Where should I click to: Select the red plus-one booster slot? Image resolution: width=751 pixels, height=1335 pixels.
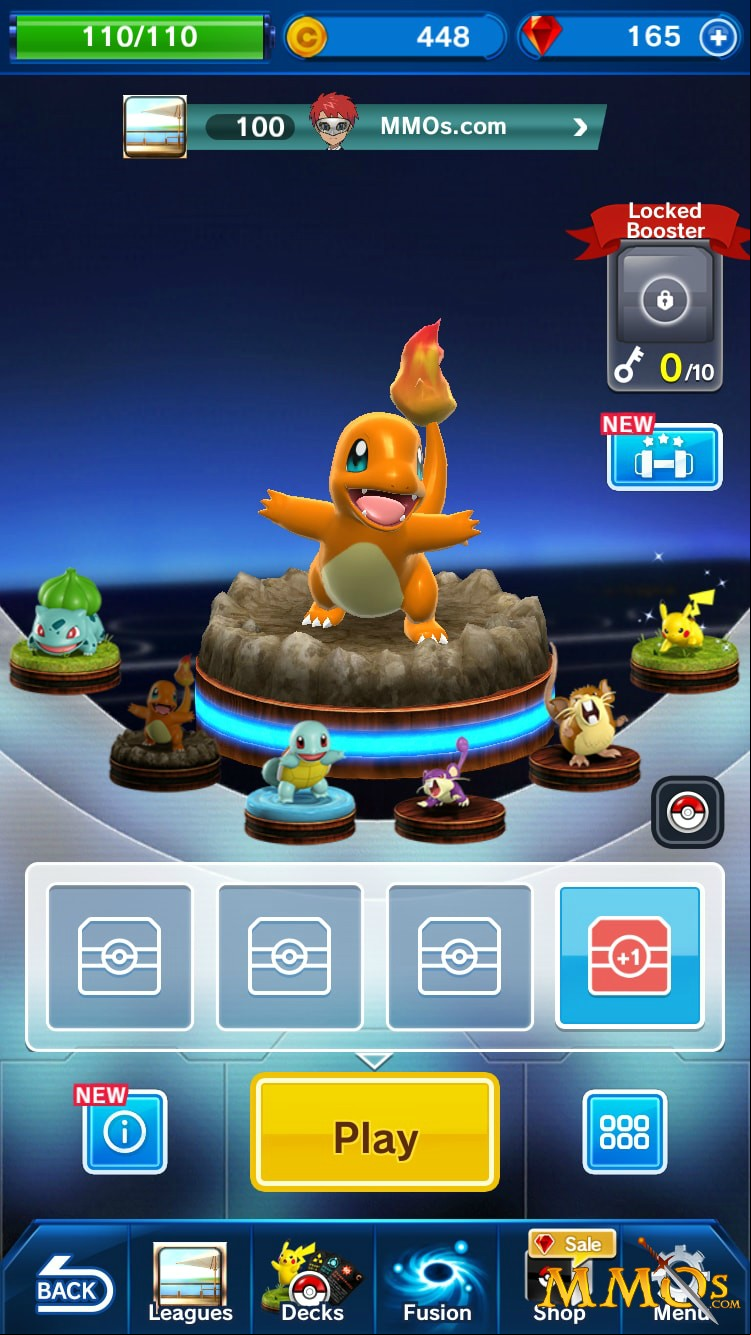click(630, 957)
